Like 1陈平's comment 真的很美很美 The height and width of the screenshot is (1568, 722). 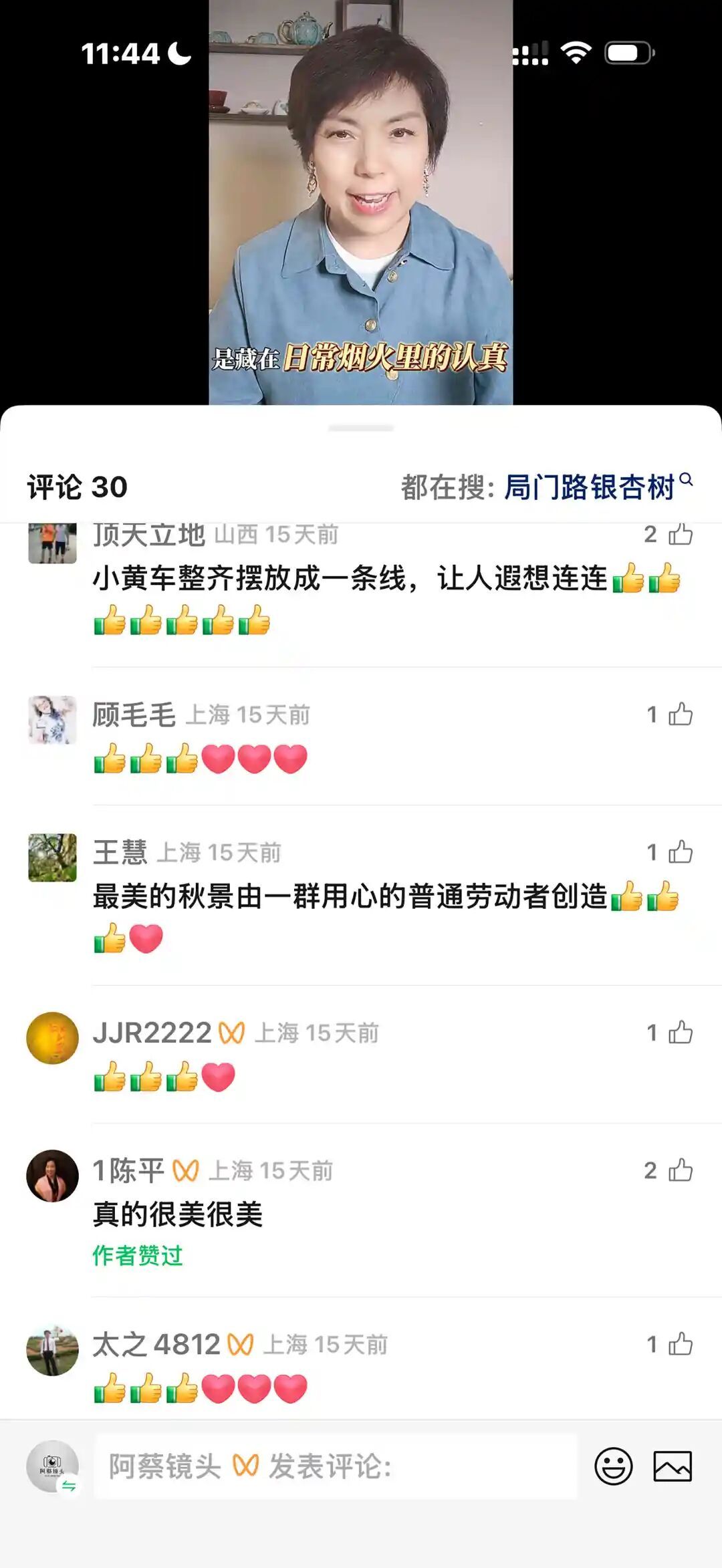(x=680, y=1170)
